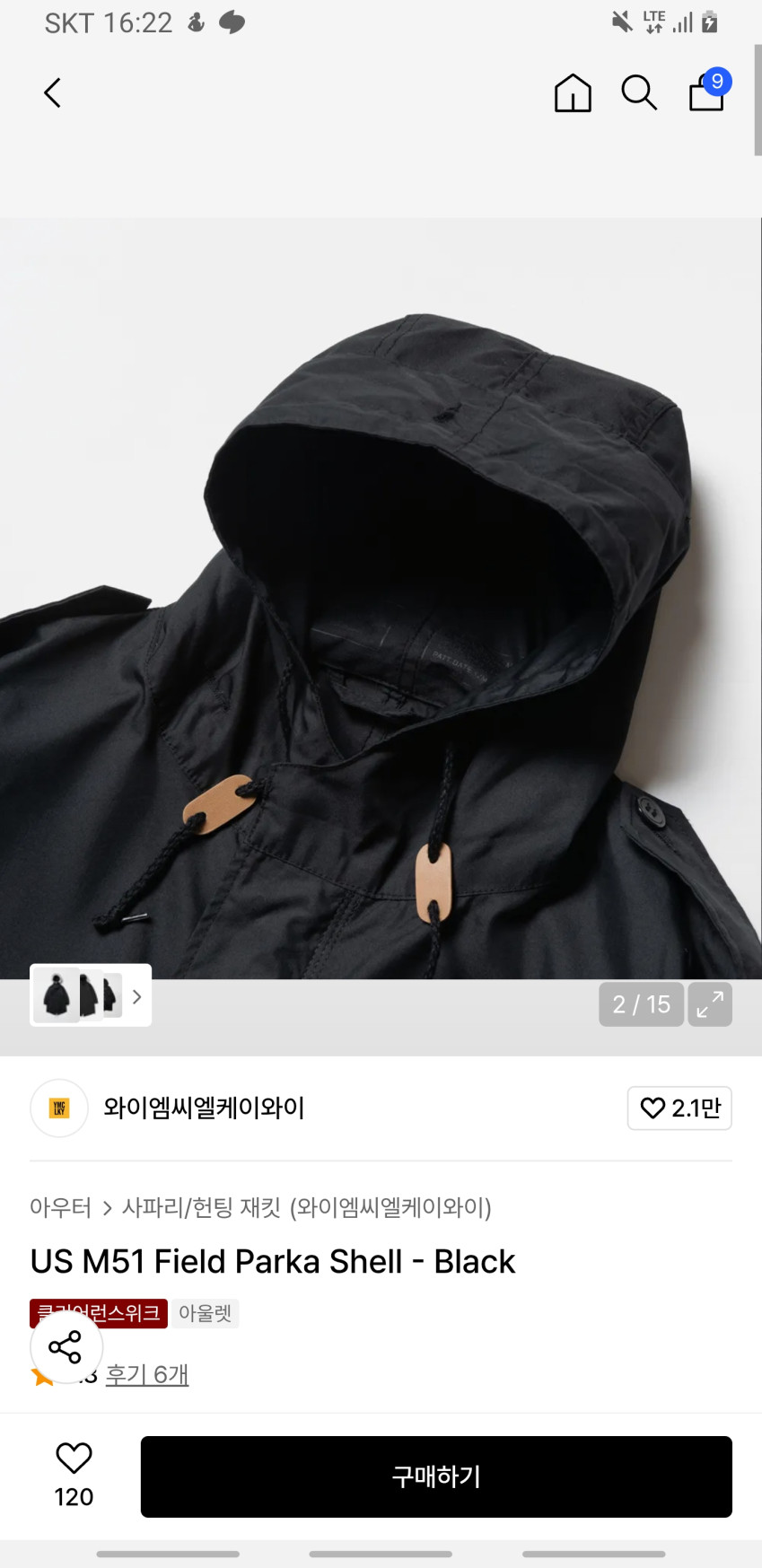
Task: Tap the 구매하기 buy button
Action: [x=436, y=1476]
